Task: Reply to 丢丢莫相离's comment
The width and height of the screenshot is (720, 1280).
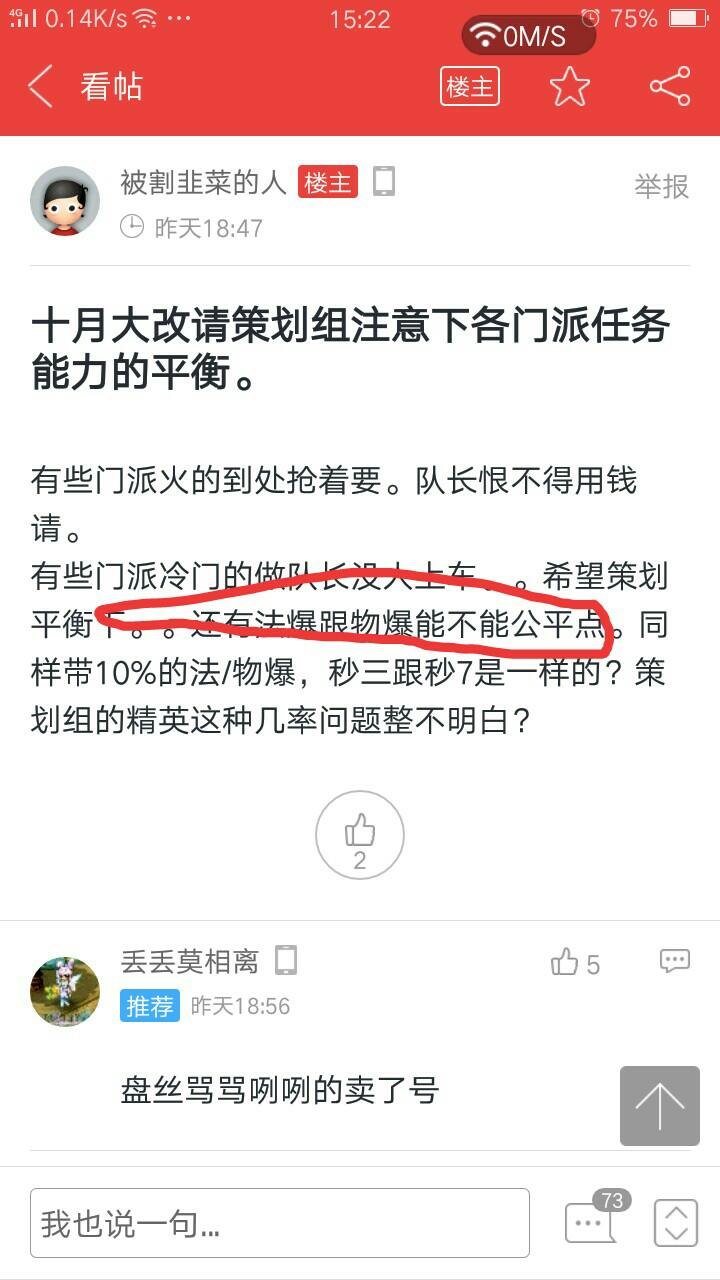Action: point(675,961)
